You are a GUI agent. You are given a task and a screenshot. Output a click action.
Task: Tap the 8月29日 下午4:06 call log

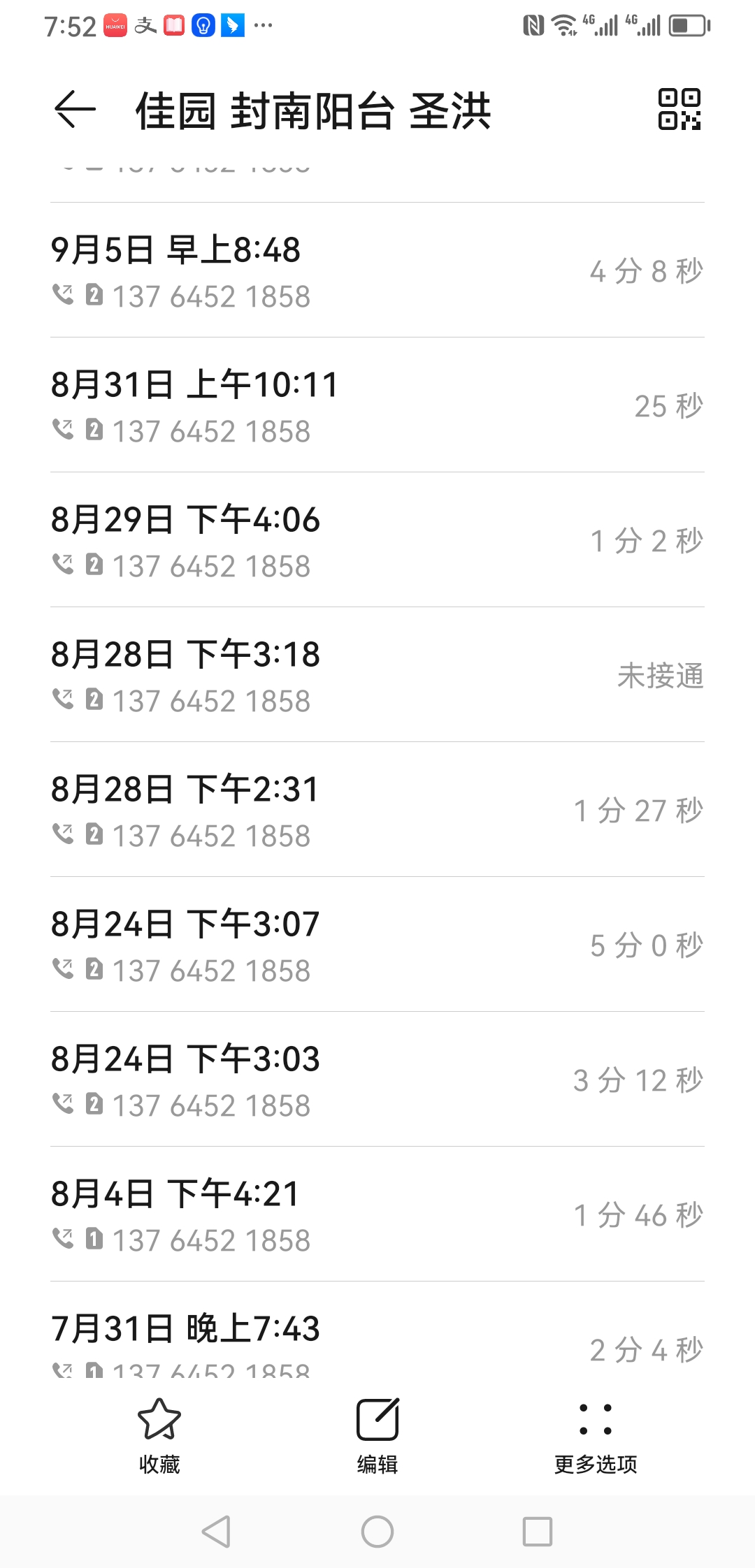point(377,541)
